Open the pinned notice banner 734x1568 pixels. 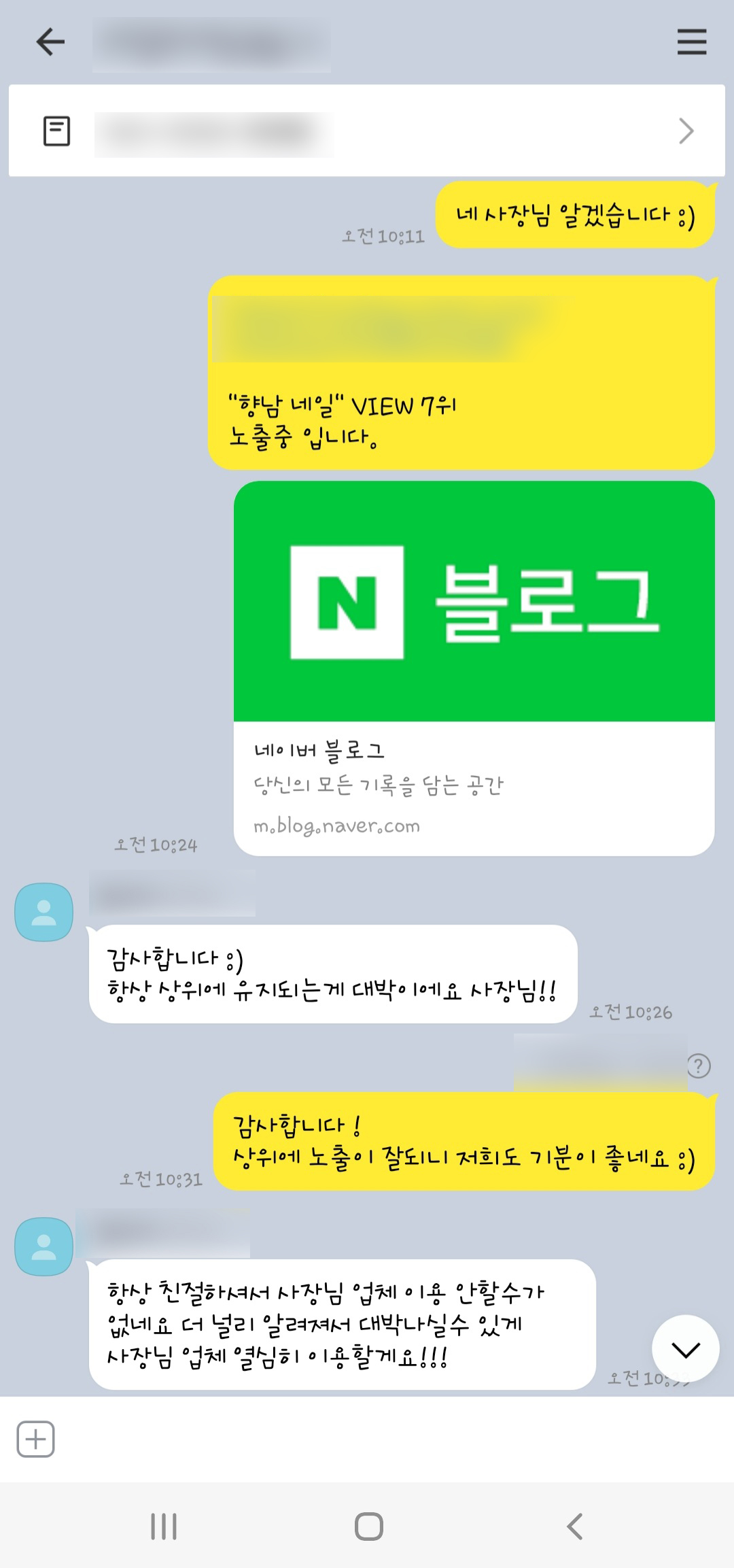[366, 131]
